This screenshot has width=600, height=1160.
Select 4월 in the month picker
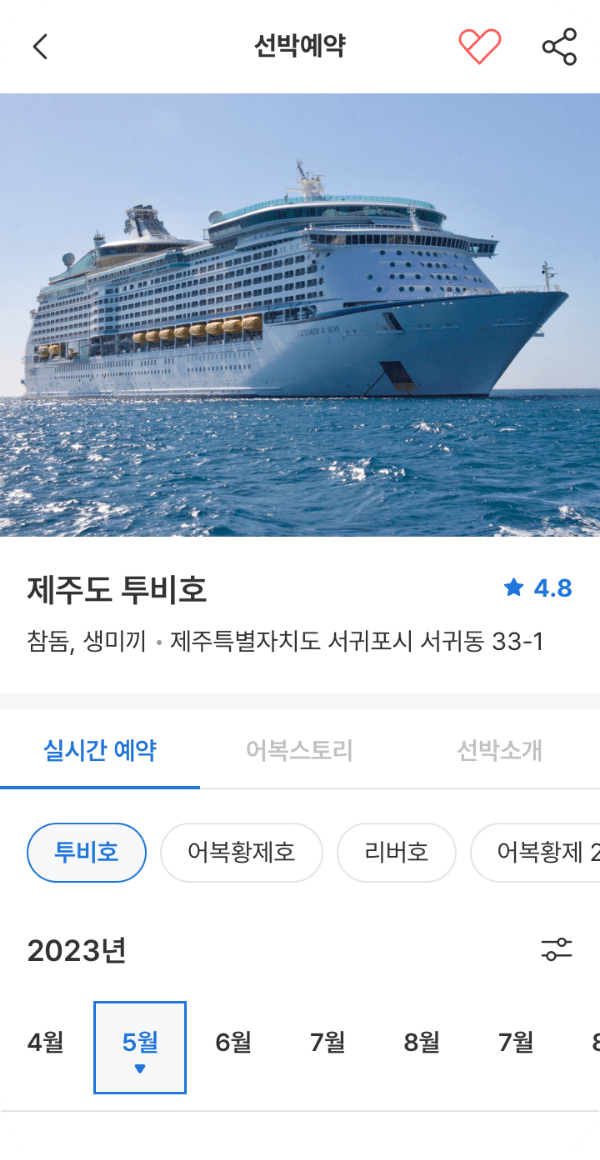pos(45,1042)
